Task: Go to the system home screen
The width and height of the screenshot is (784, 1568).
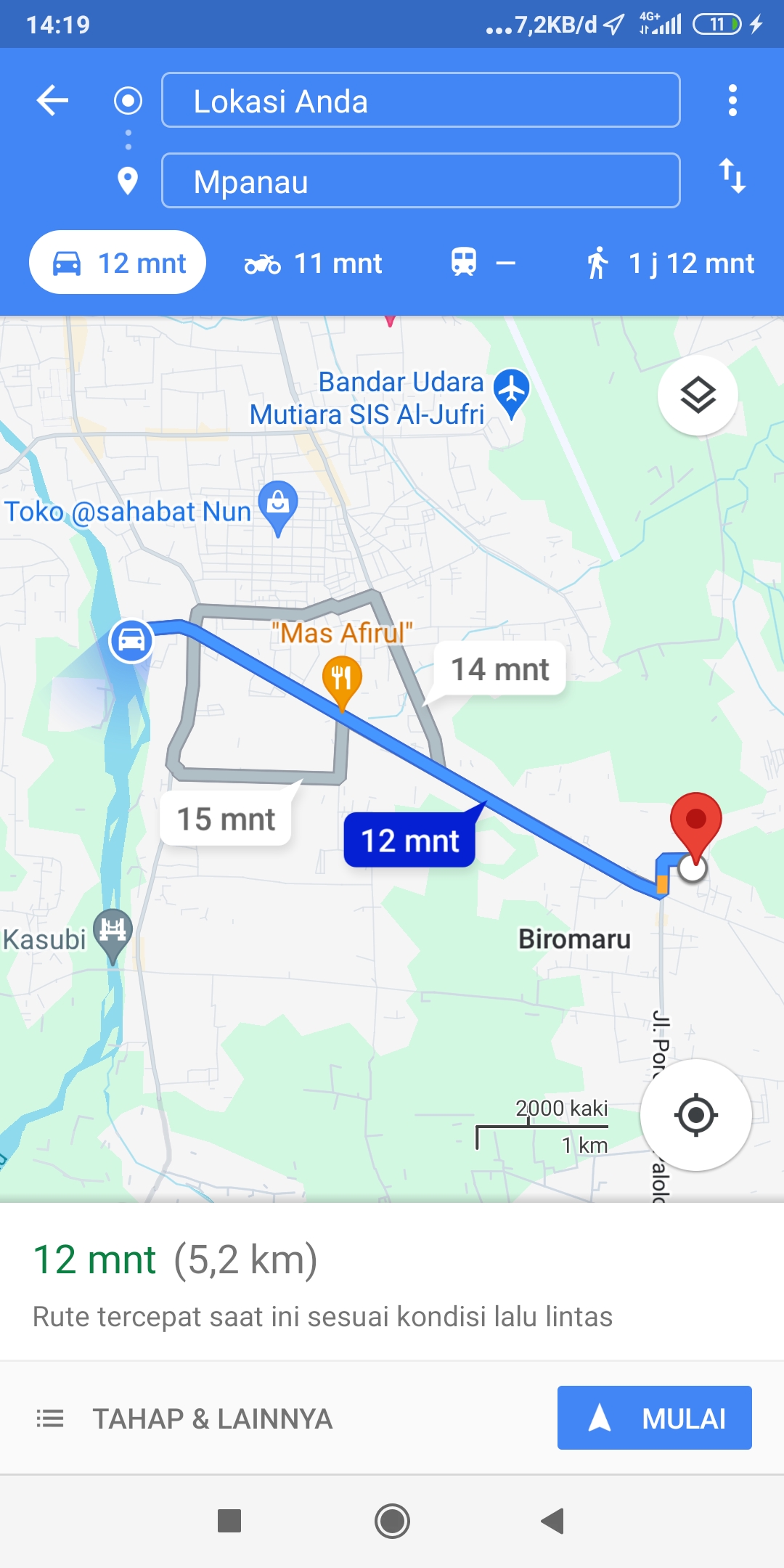Action: [x=392, y=1521]
